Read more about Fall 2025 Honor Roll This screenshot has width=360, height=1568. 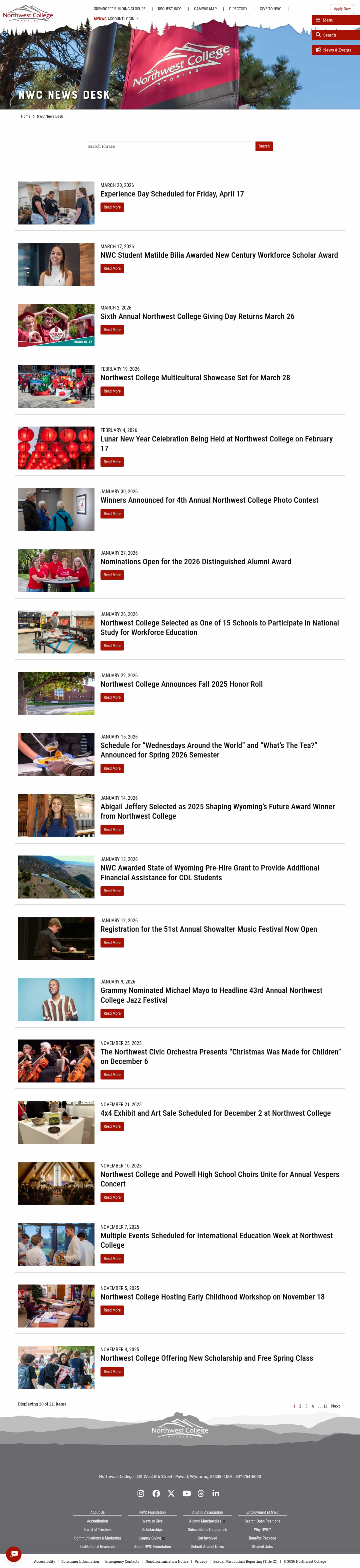[112, 697]
